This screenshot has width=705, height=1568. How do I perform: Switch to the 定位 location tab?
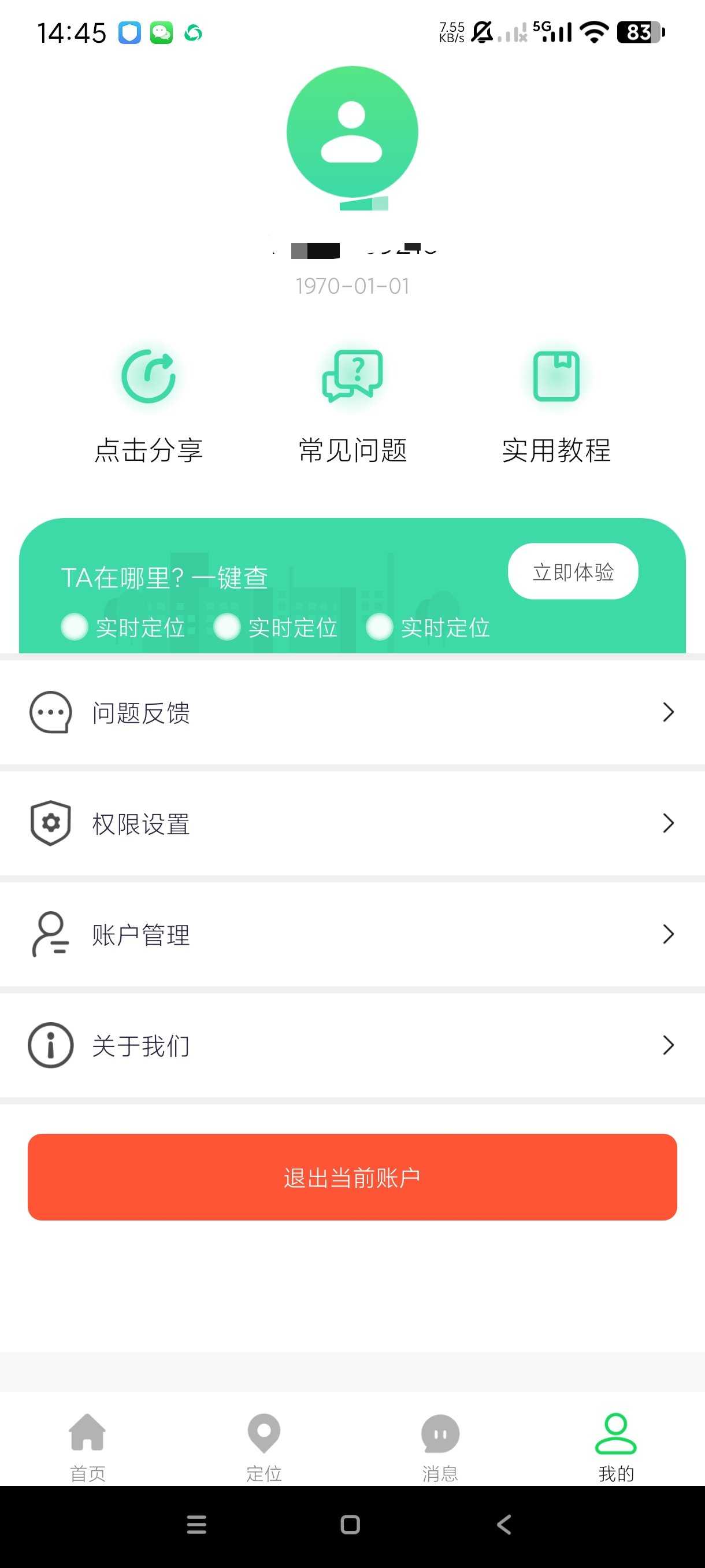[264, 1447]
